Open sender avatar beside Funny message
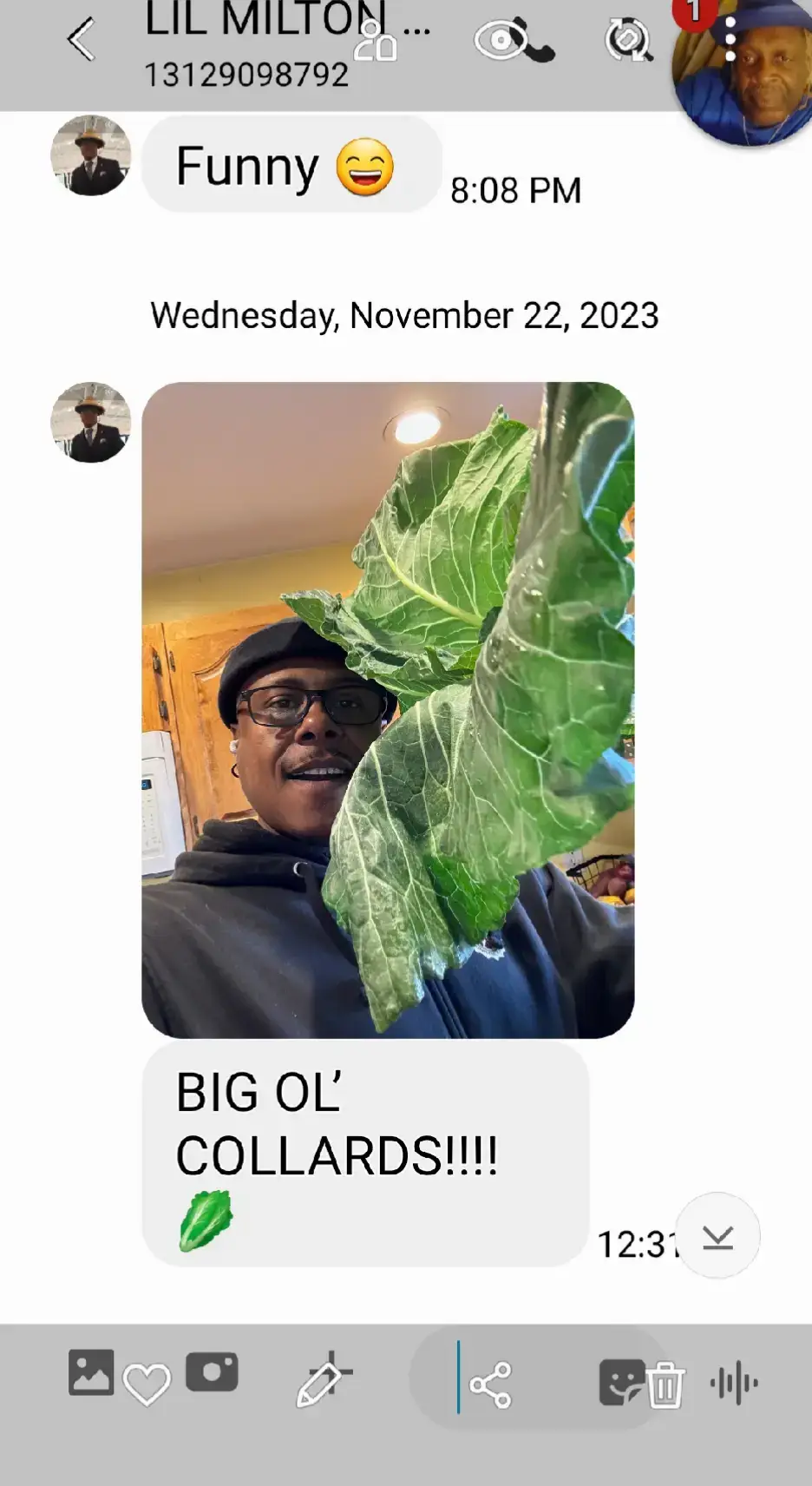The width and height of the screenshot is (812, 1486). point(91,155)
